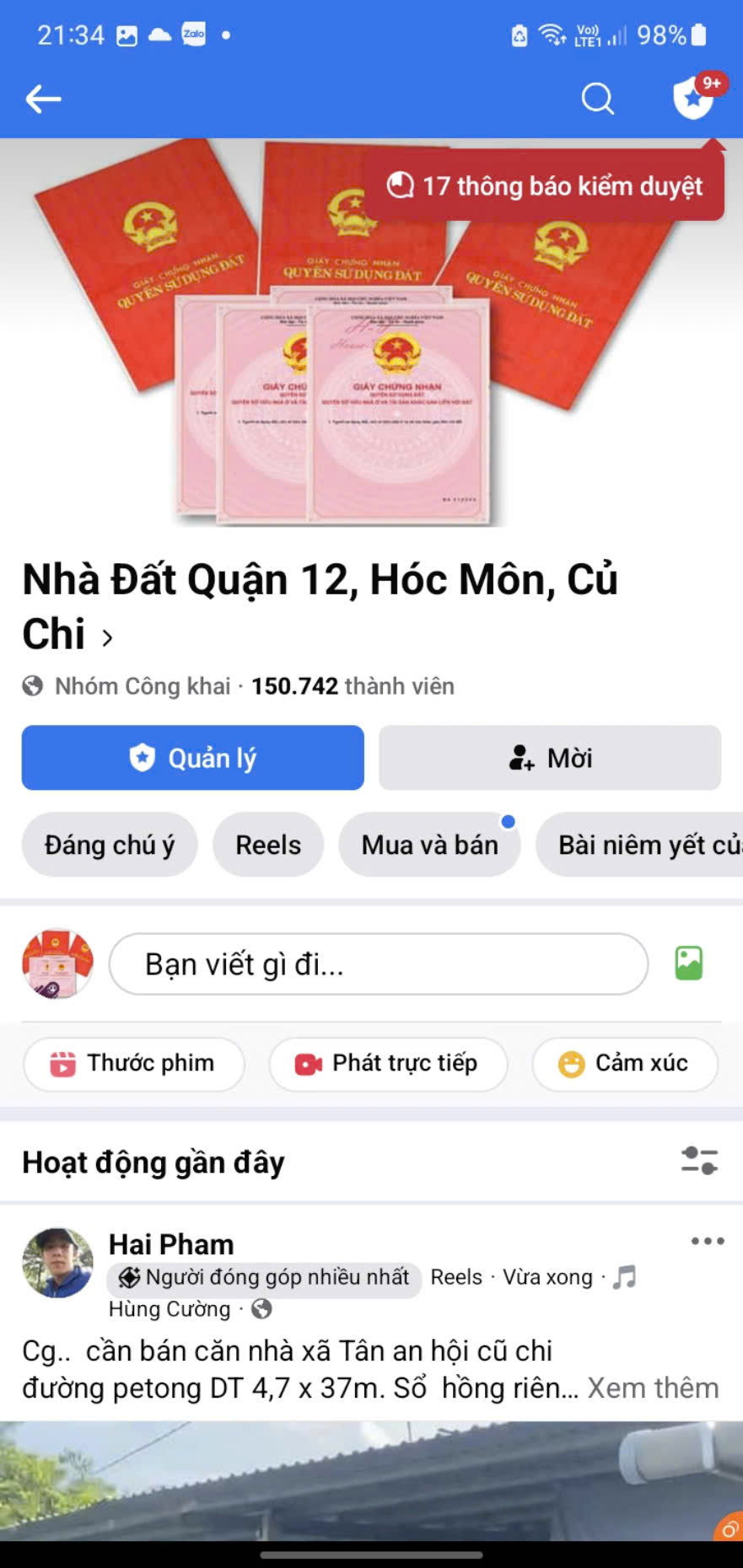Add a Cảm xúc feeling

pyautogui.click(x=625, y=1063)
